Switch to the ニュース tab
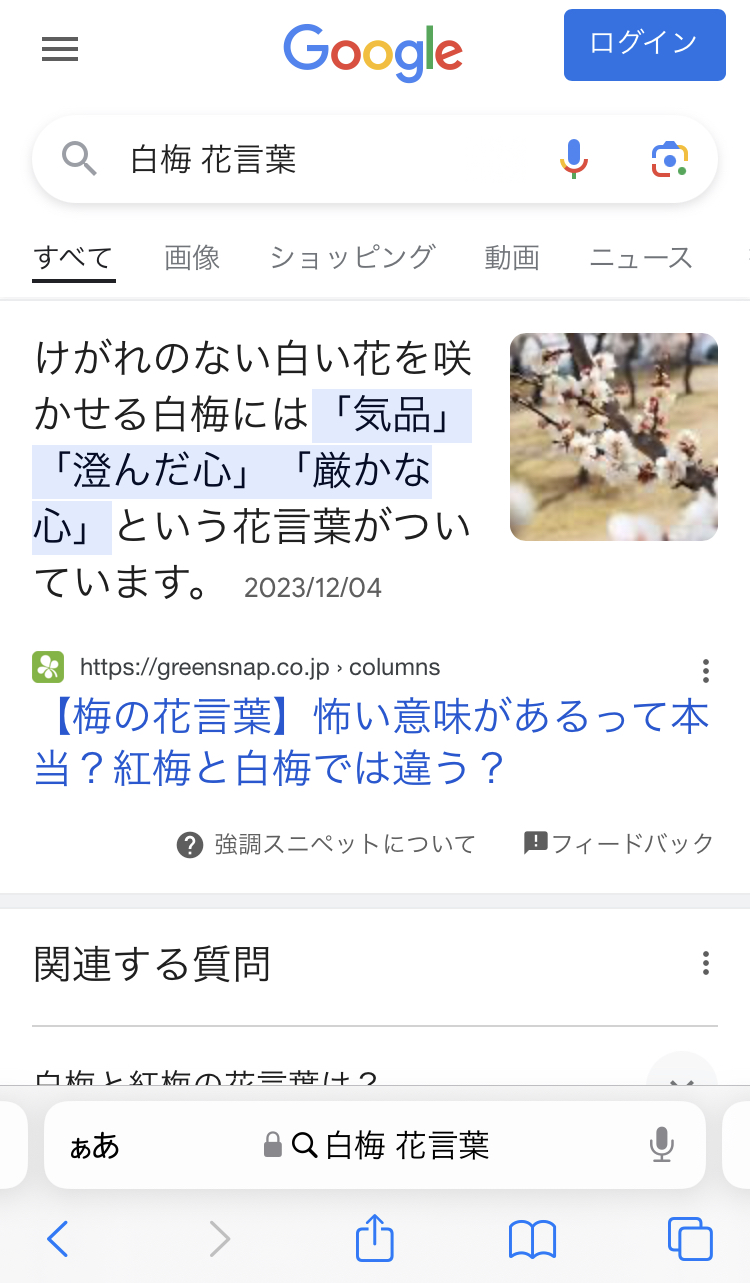Image resolution: width=750 pixels, height=1283 pixels. pos(641,258)
